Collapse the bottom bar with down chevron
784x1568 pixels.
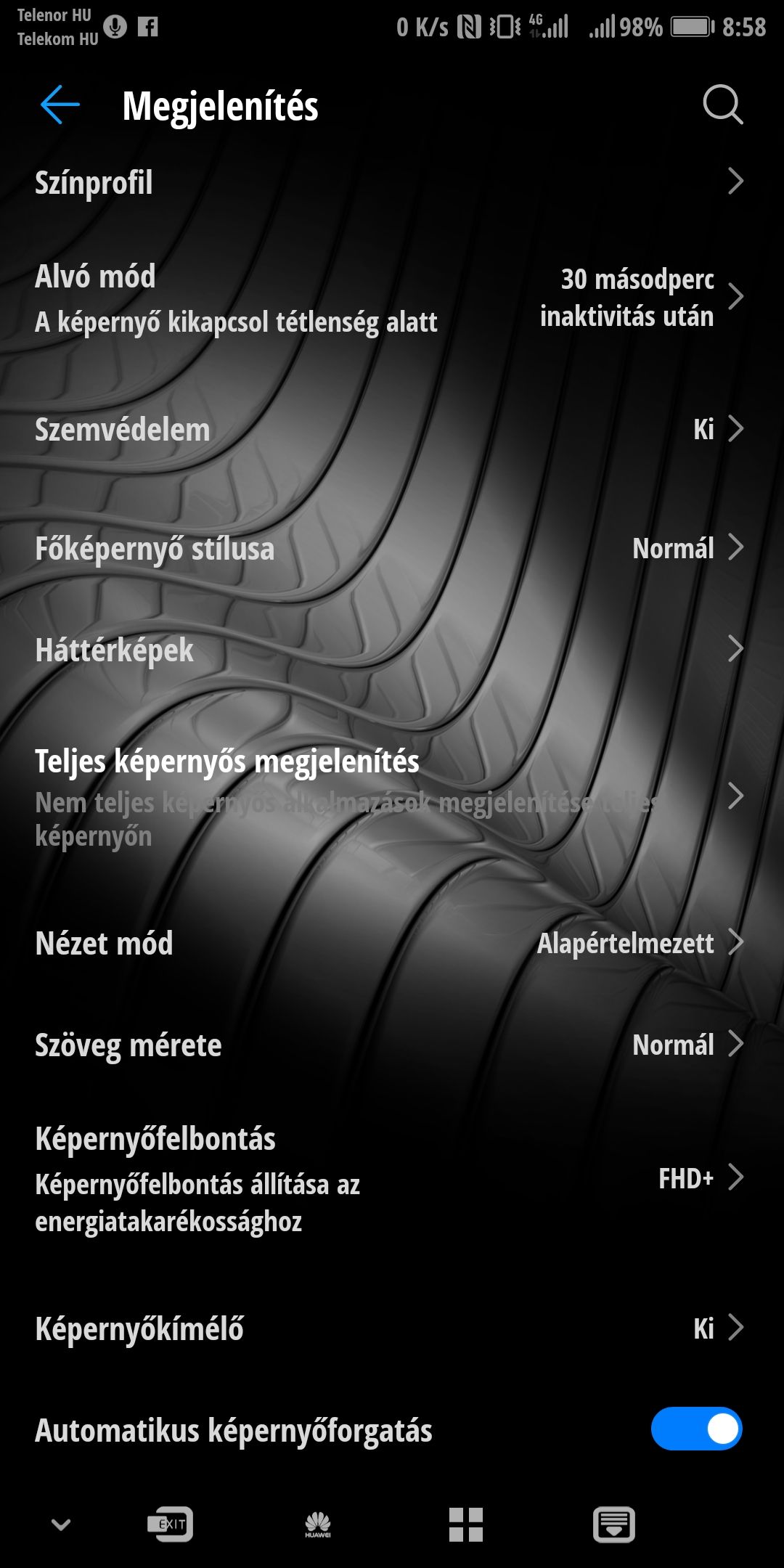point(61,1524)
